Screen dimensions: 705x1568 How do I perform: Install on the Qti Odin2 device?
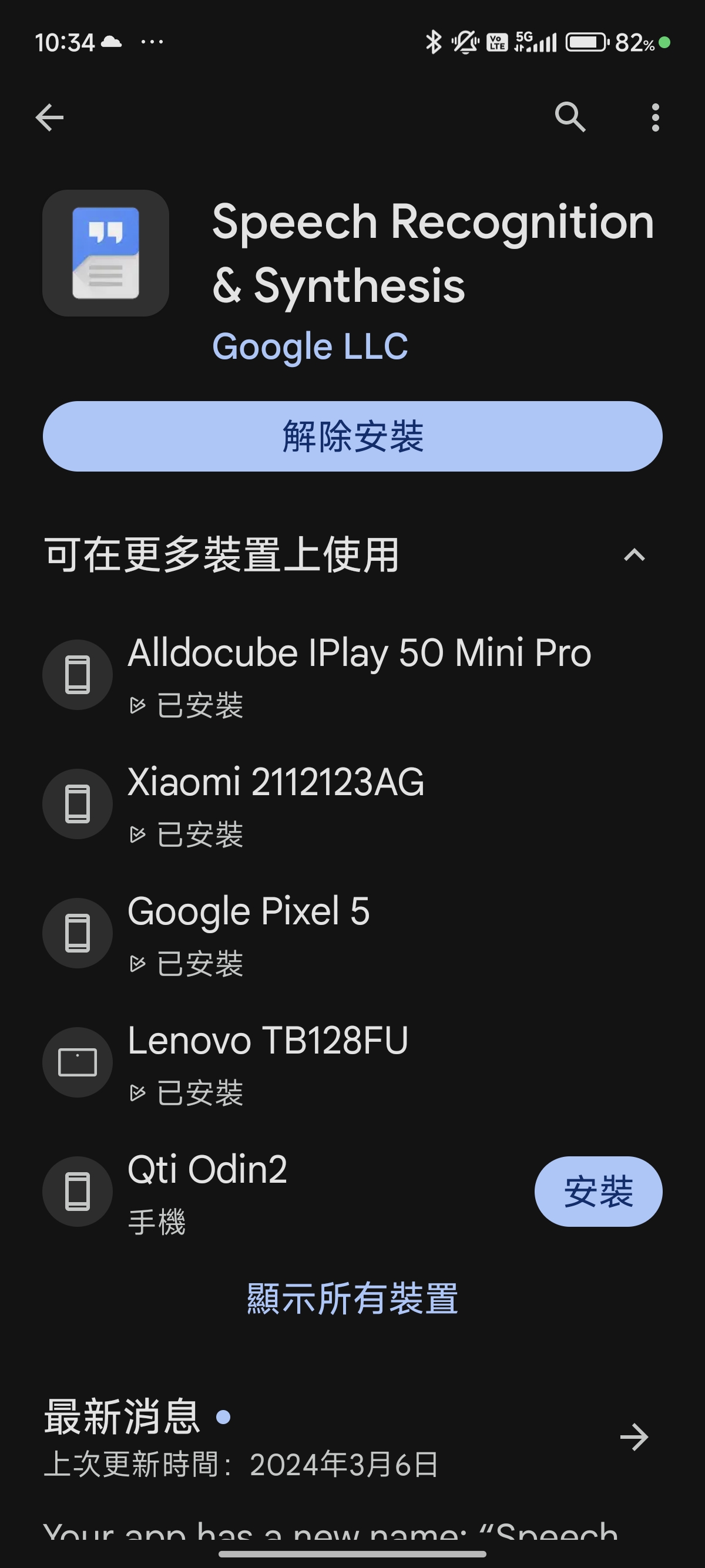[599, 1191]
